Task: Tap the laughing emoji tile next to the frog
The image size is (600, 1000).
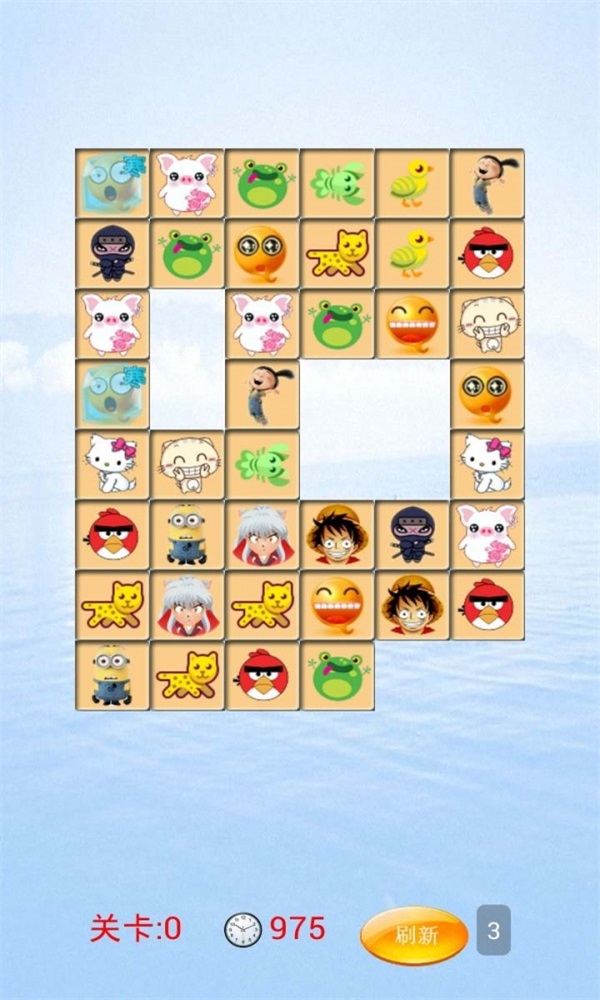Action: pos(412,325)
